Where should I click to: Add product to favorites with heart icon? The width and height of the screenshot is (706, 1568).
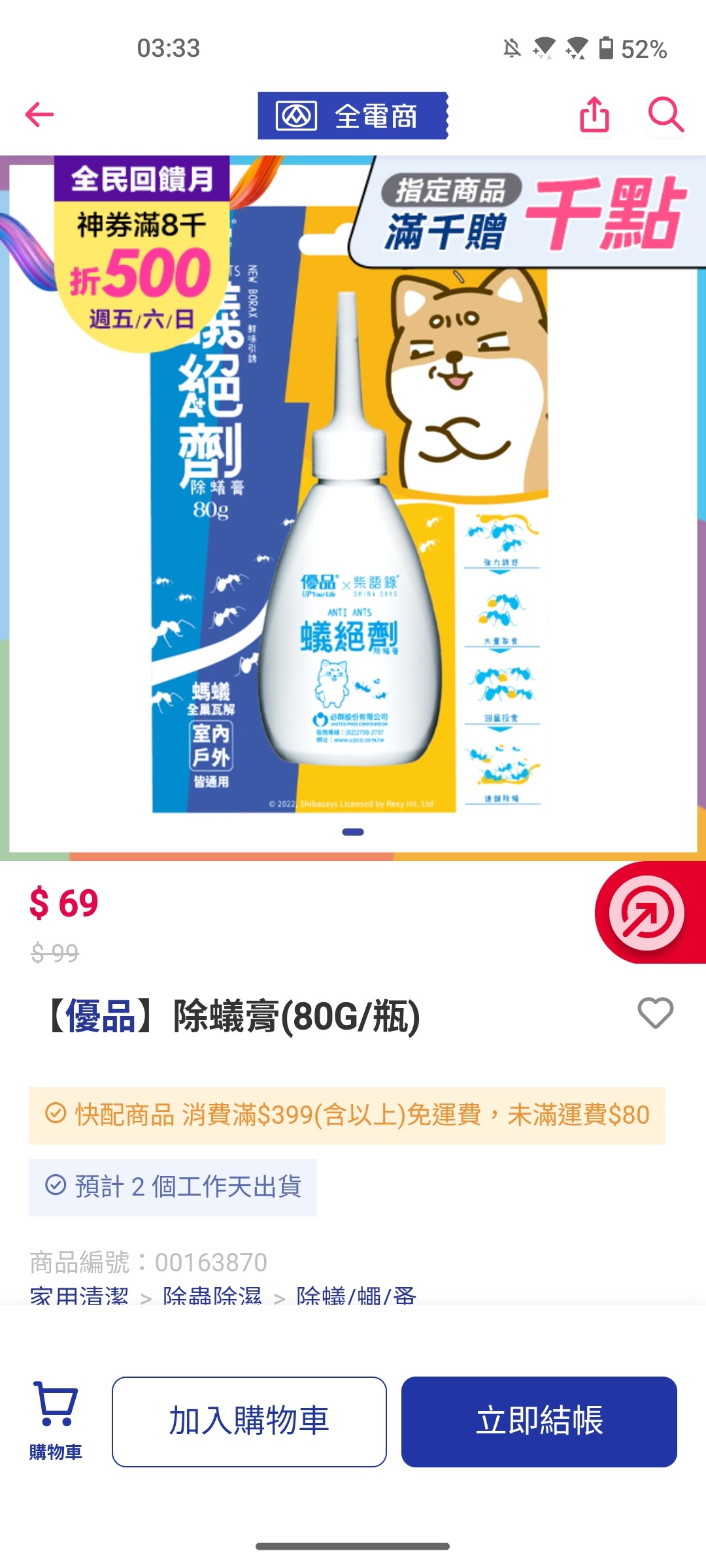(655, 1013)
